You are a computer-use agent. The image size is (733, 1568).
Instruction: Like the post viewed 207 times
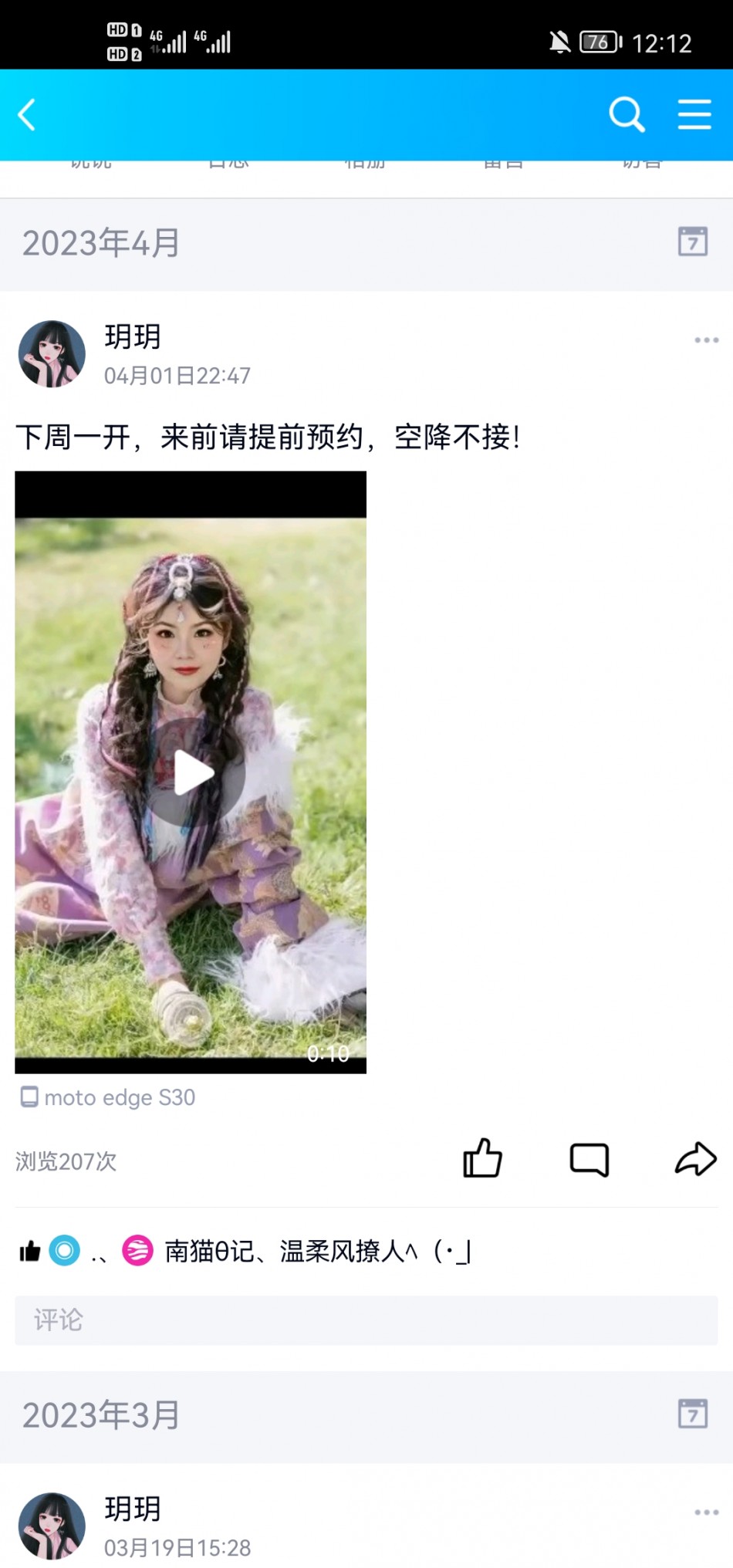pos(482,1158)
